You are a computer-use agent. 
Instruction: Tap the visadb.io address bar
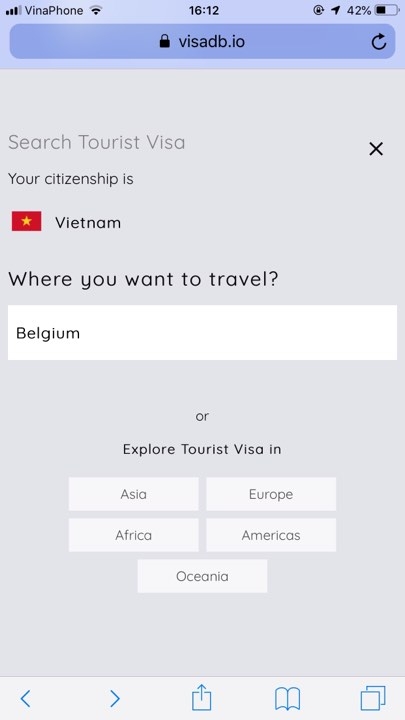pos(202,42)
